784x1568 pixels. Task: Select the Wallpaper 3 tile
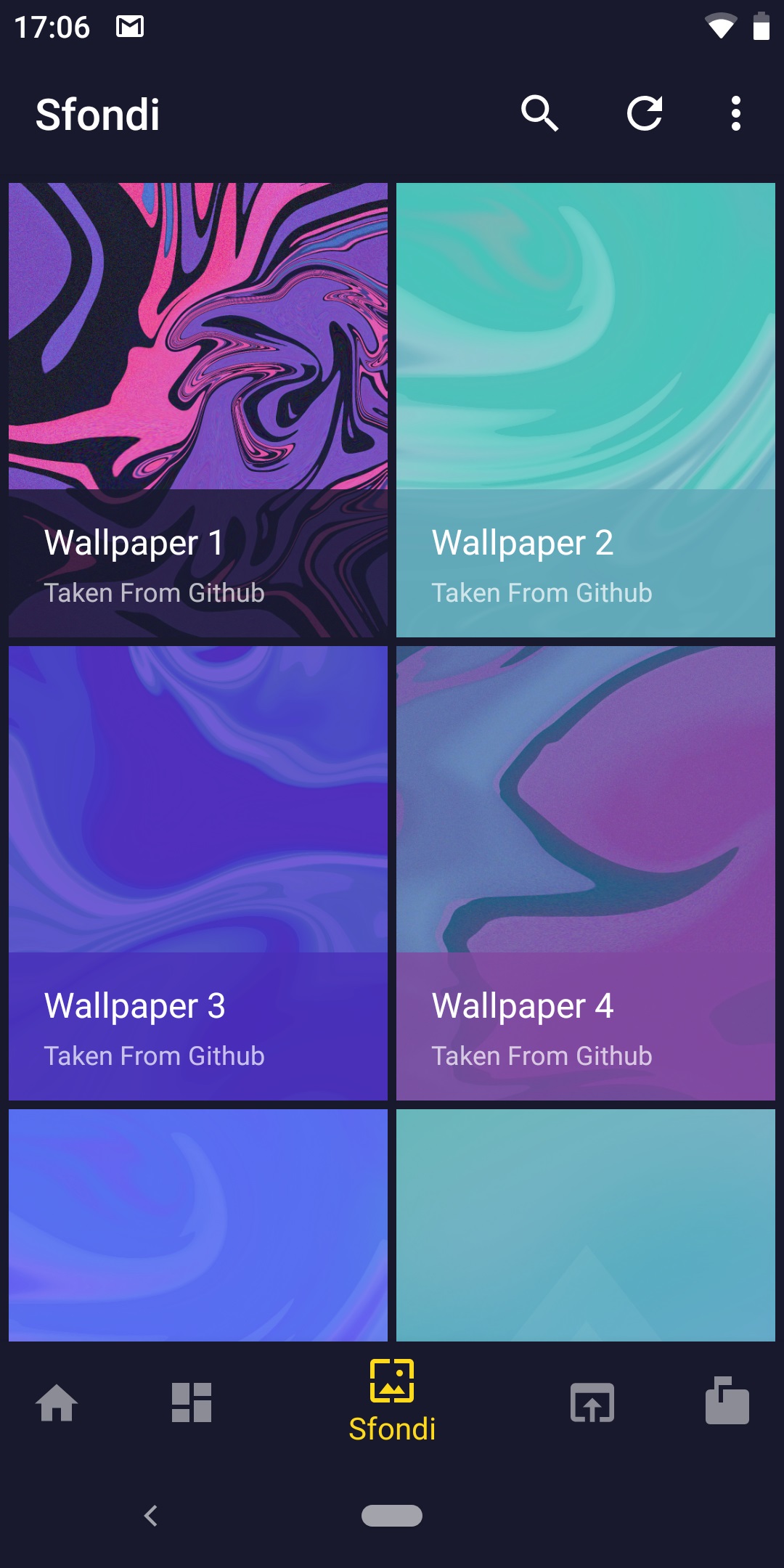coord(198,873)
